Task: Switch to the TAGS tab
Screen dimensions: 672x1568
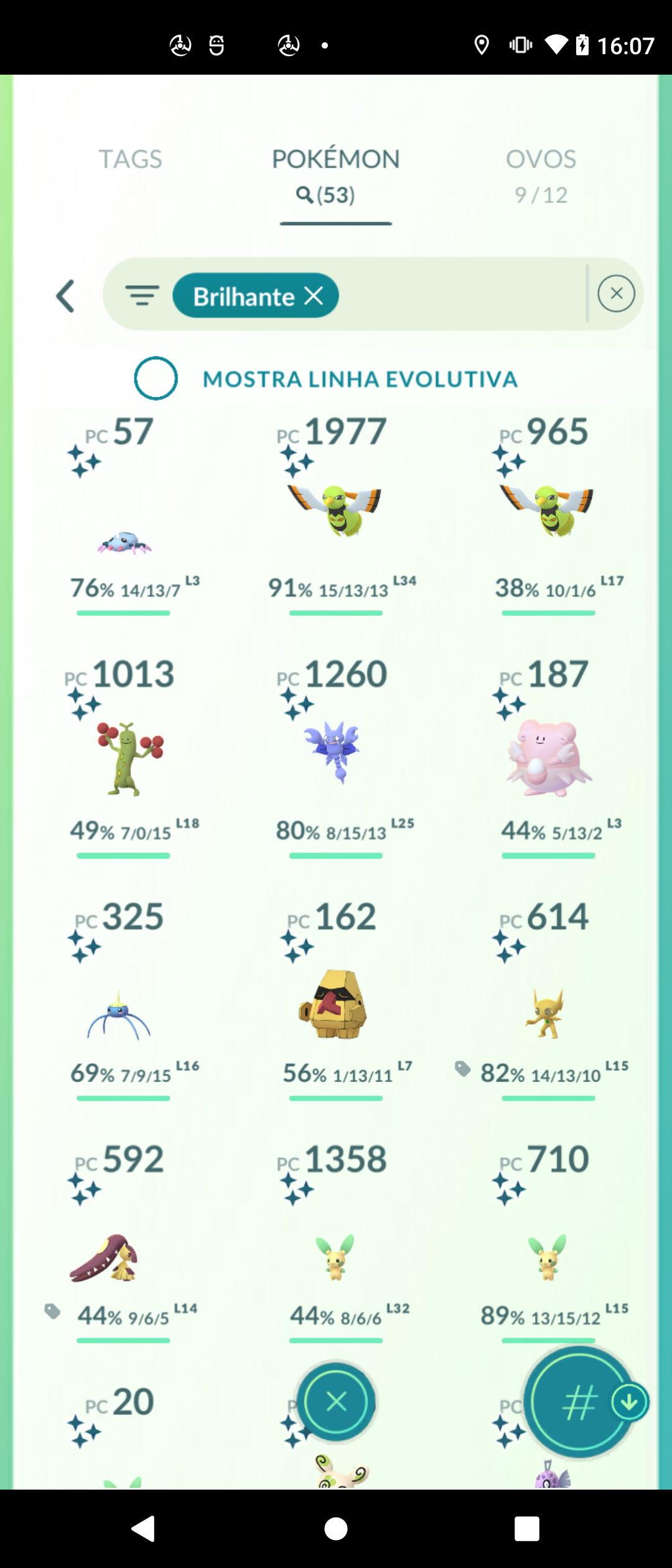Action: pyautogui.click(x=130, y=159)
